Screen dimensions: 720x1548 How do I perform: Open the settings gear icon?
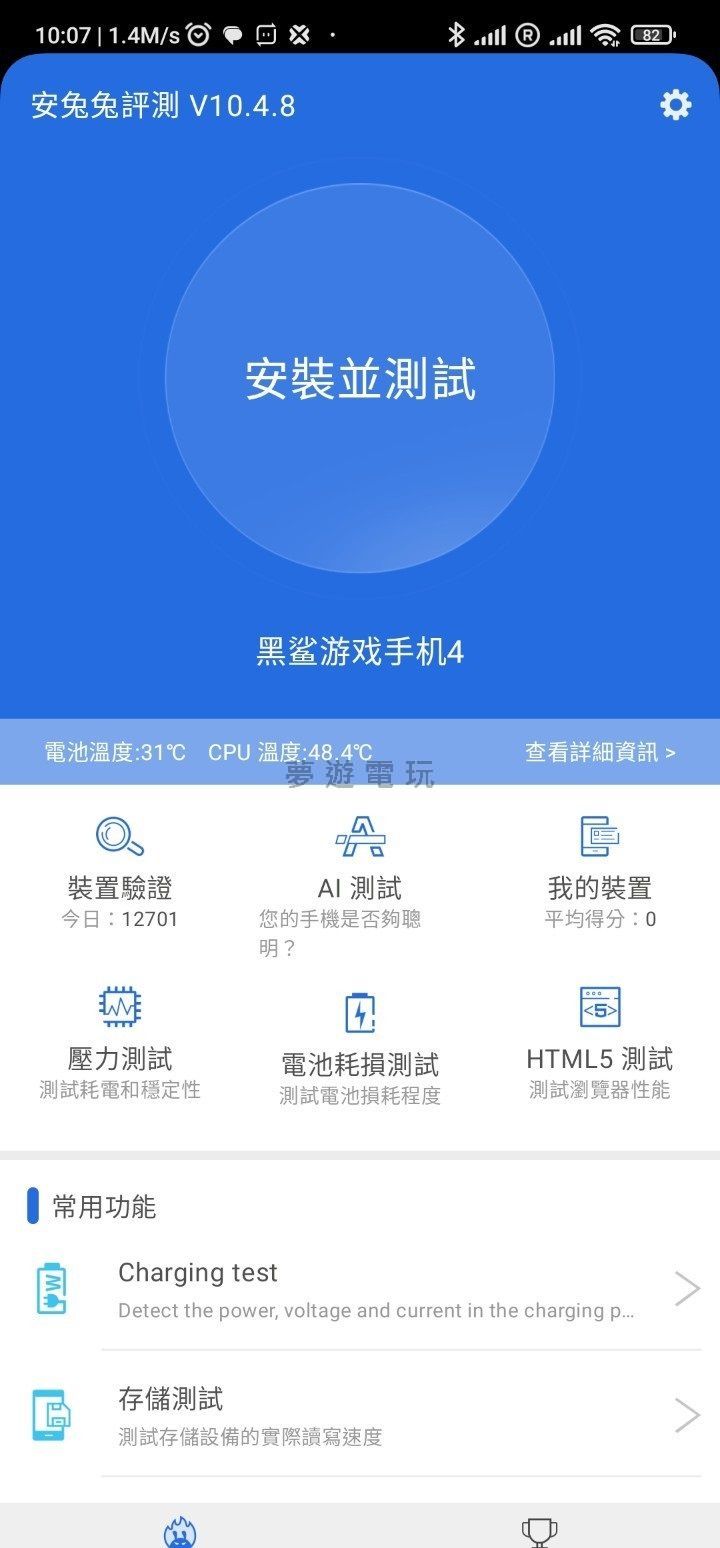click(x=676, y=105)
